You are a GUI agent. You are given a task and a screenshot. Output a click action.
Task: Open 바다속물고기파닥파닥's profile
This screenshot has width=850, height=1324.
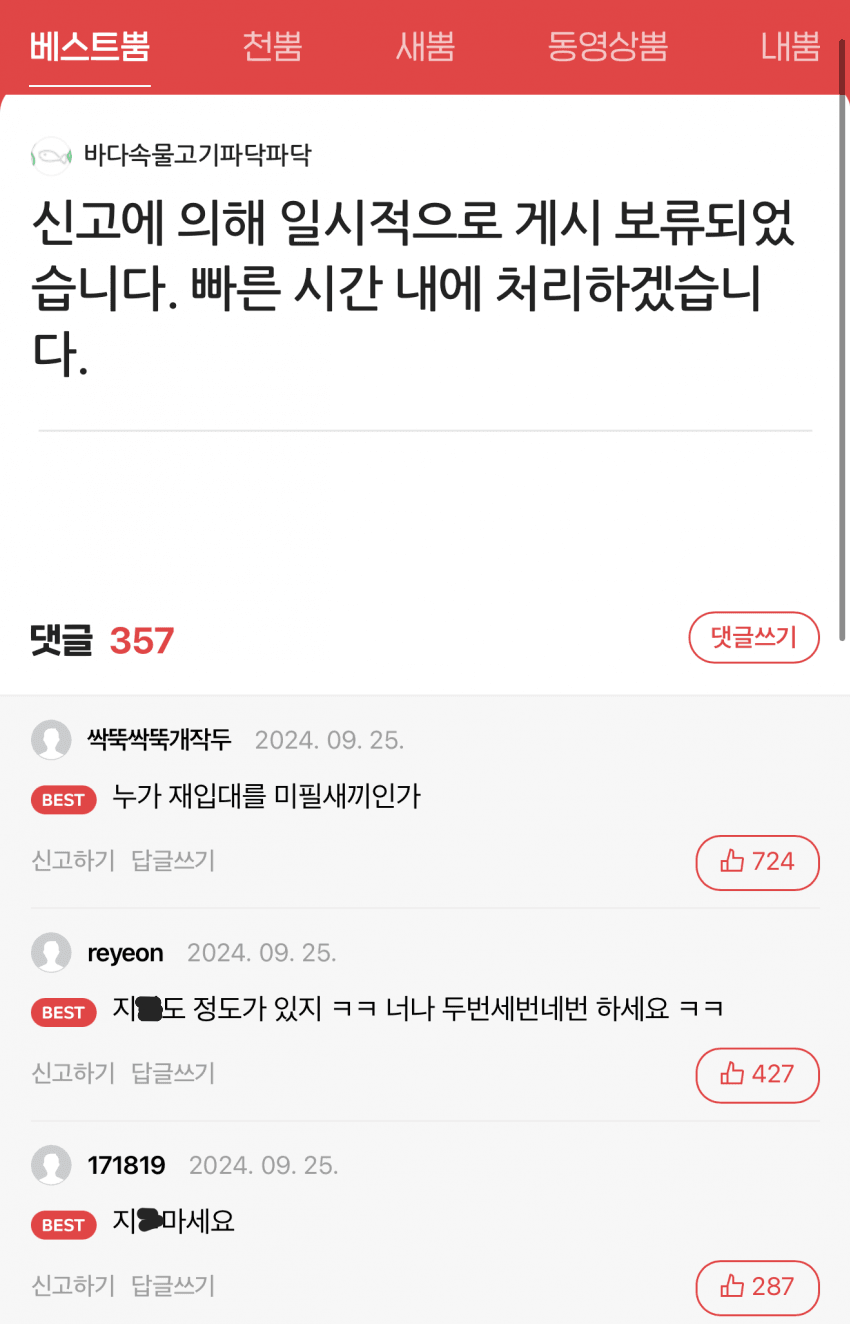point(197,156)
